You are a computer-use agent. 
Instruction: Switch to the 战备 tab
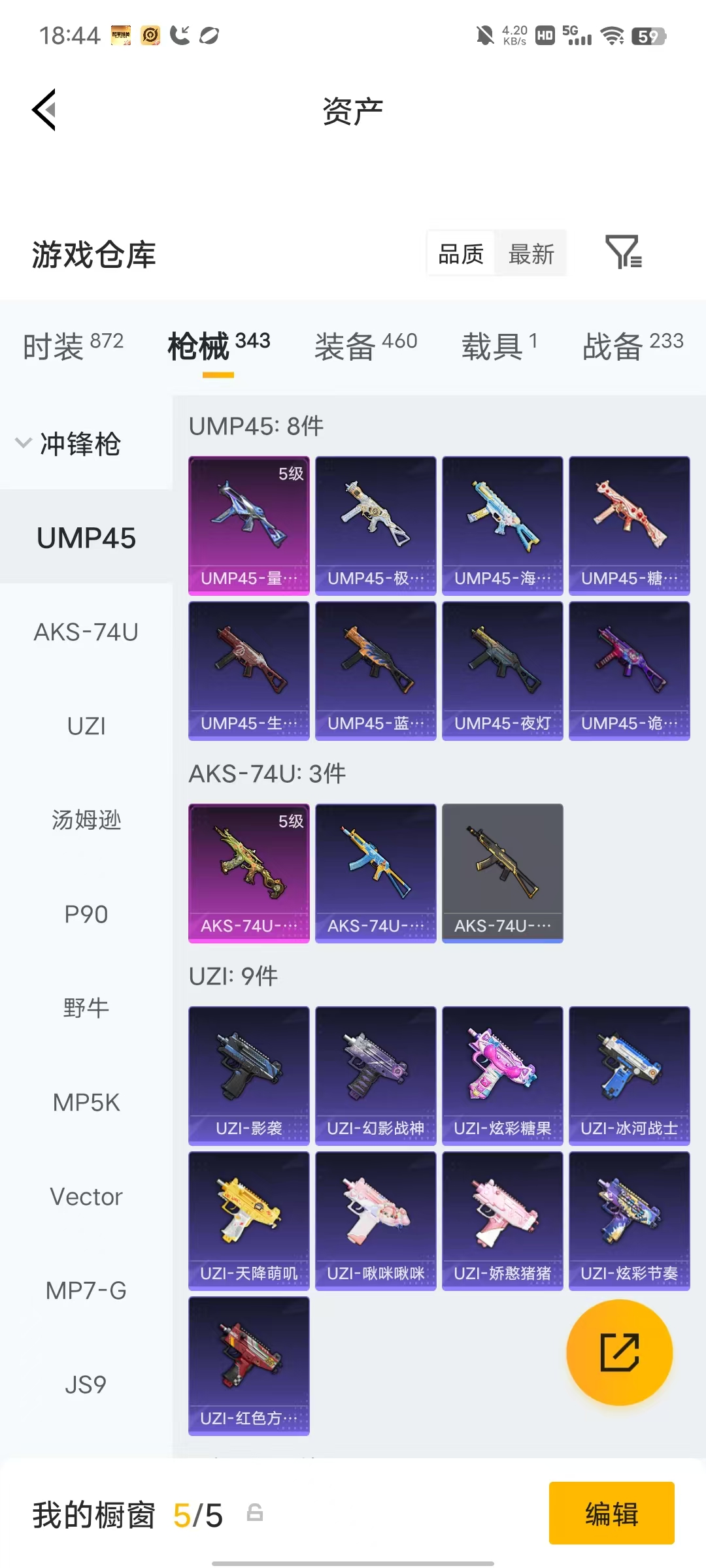[633, 346]
